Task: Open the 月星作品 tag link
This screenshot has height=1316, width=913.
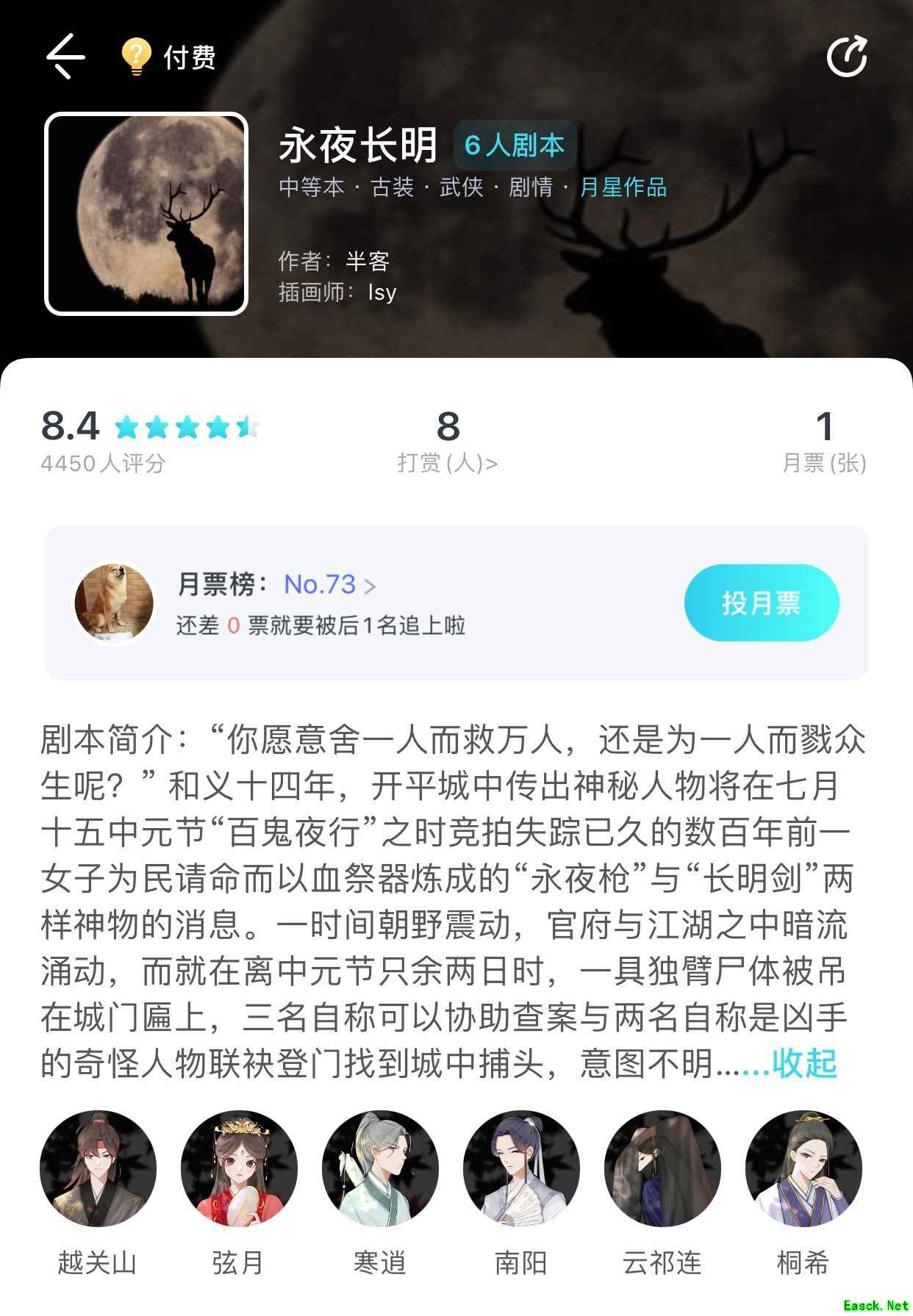Action: (x=623, y=187)
